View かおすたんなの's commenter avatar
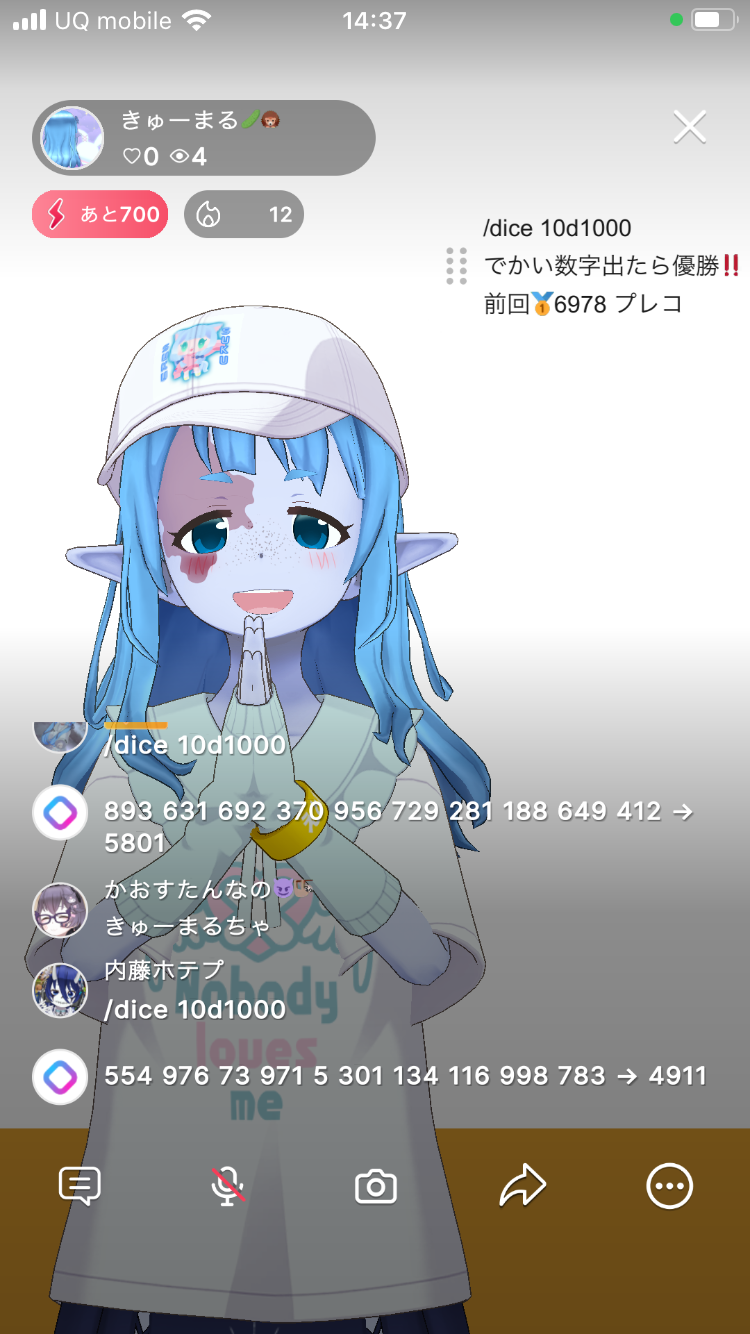This screenshot has height=1334, width=750. coord(60,910)
